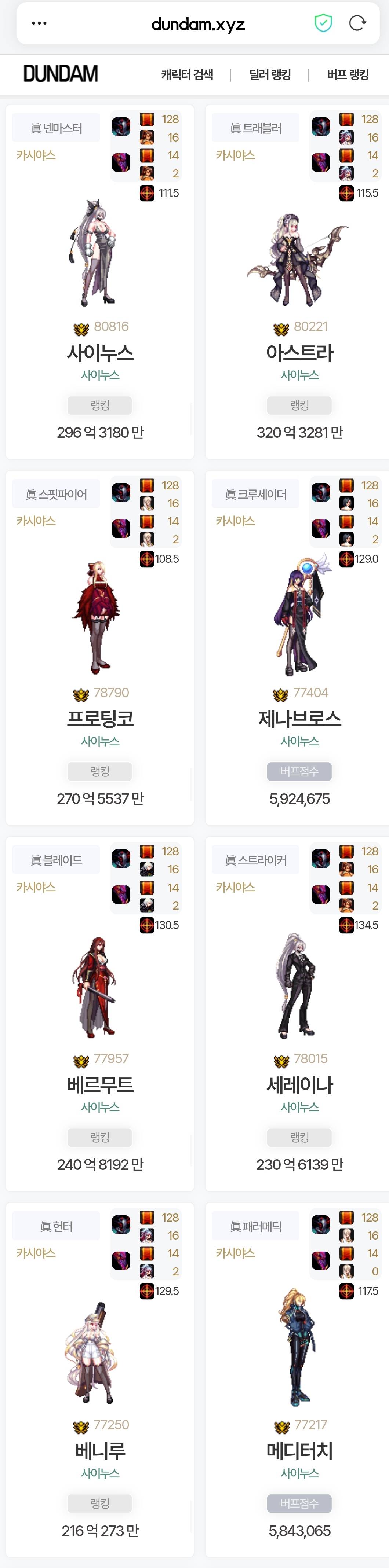The height and width of the screenshot is (1568, 389).
Task: Tap 랭킹 button on 베르무트 card
Action: pyautogui.click(x=100, y=1137)
